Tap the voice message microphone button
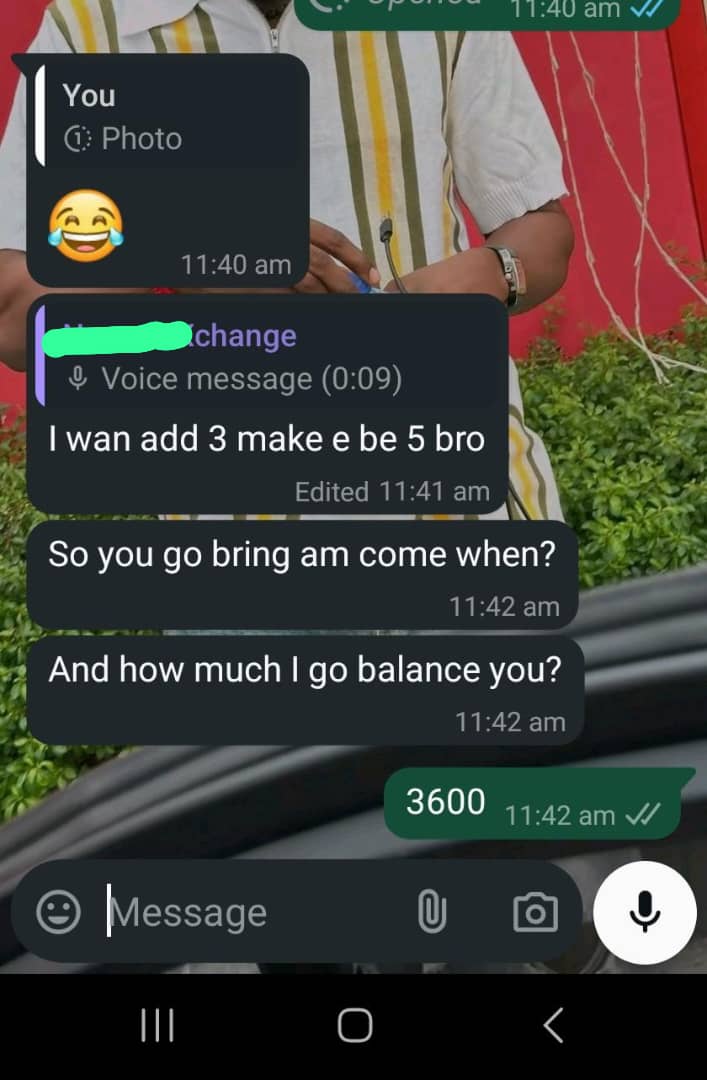707x1080 pixels. pos(645,911)
